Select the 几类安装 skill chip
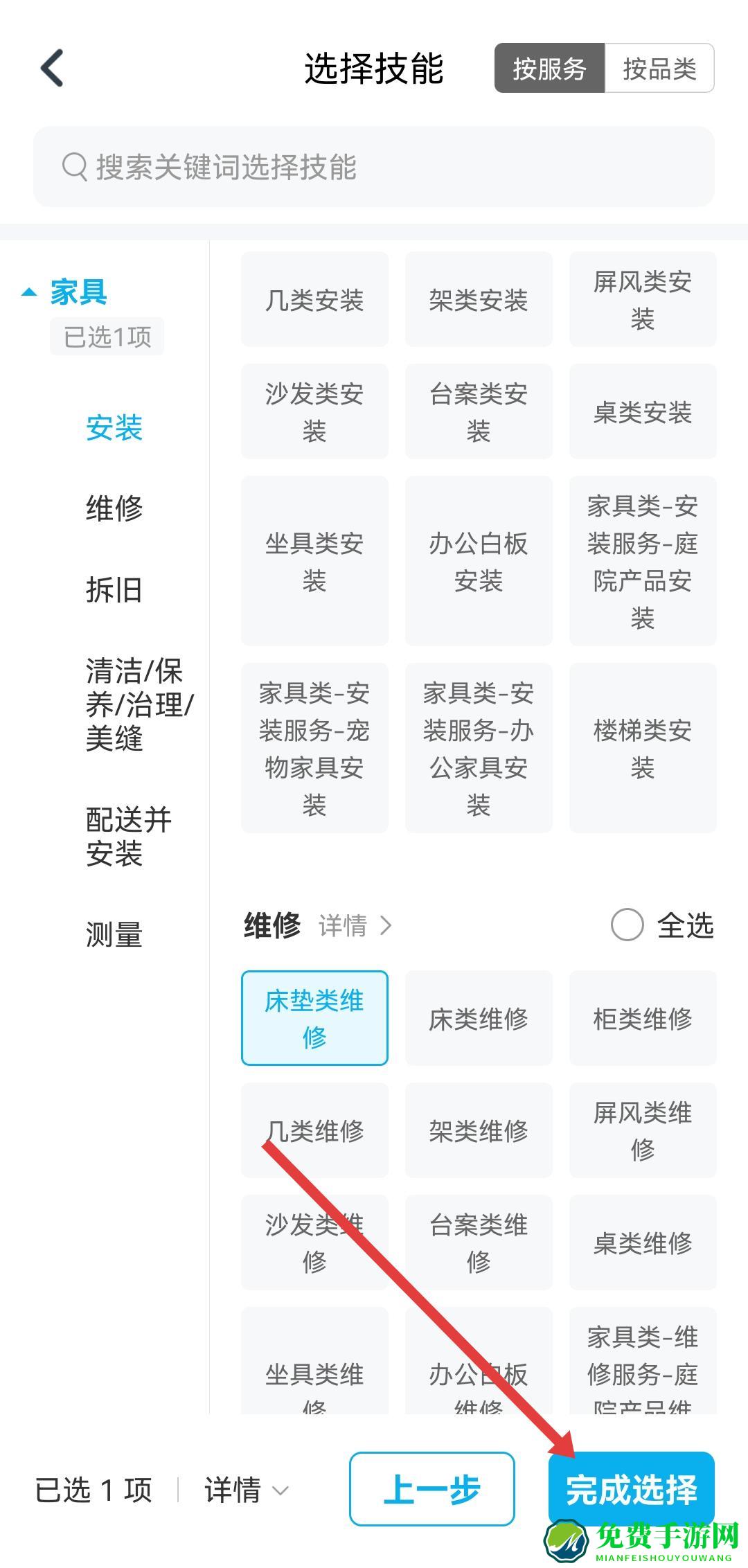748x1568 pixels. 314,300
